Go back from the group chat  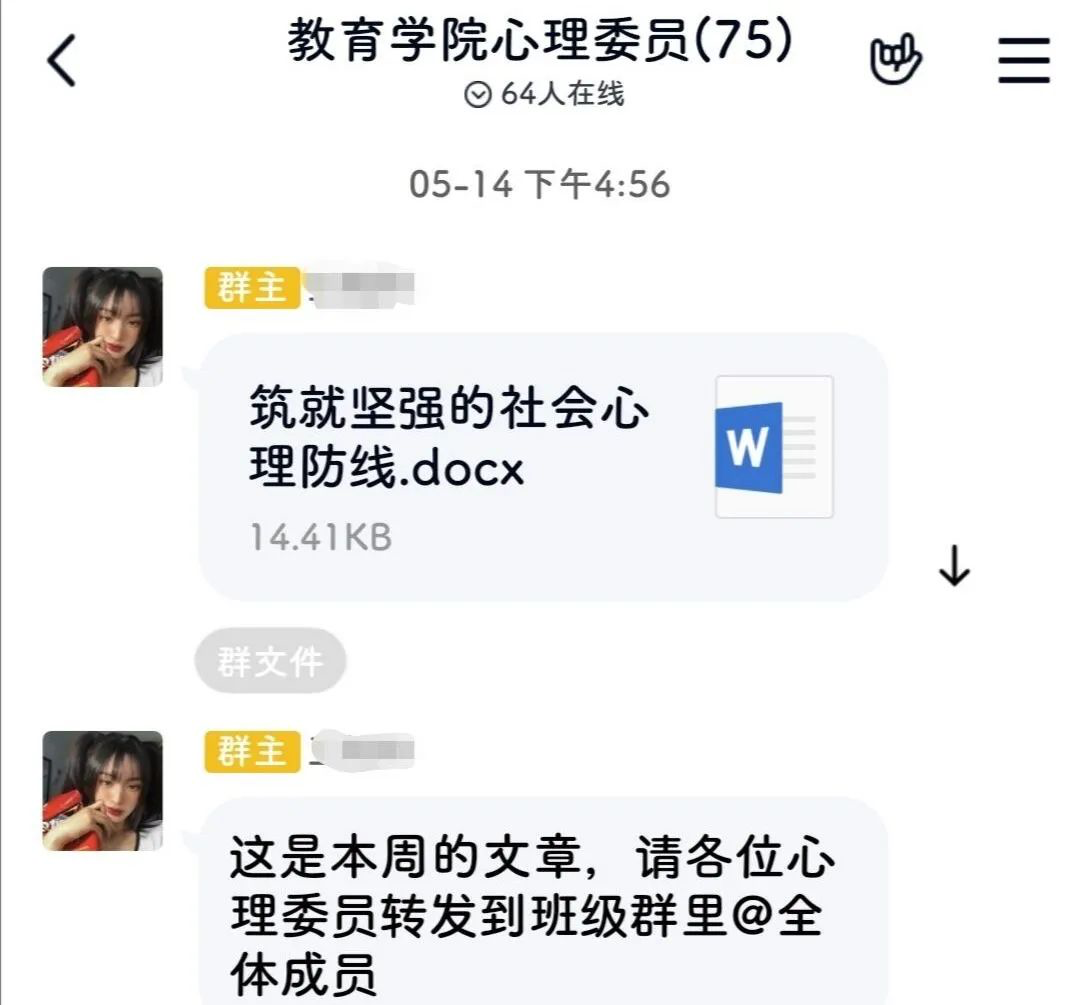pos(62,62)
